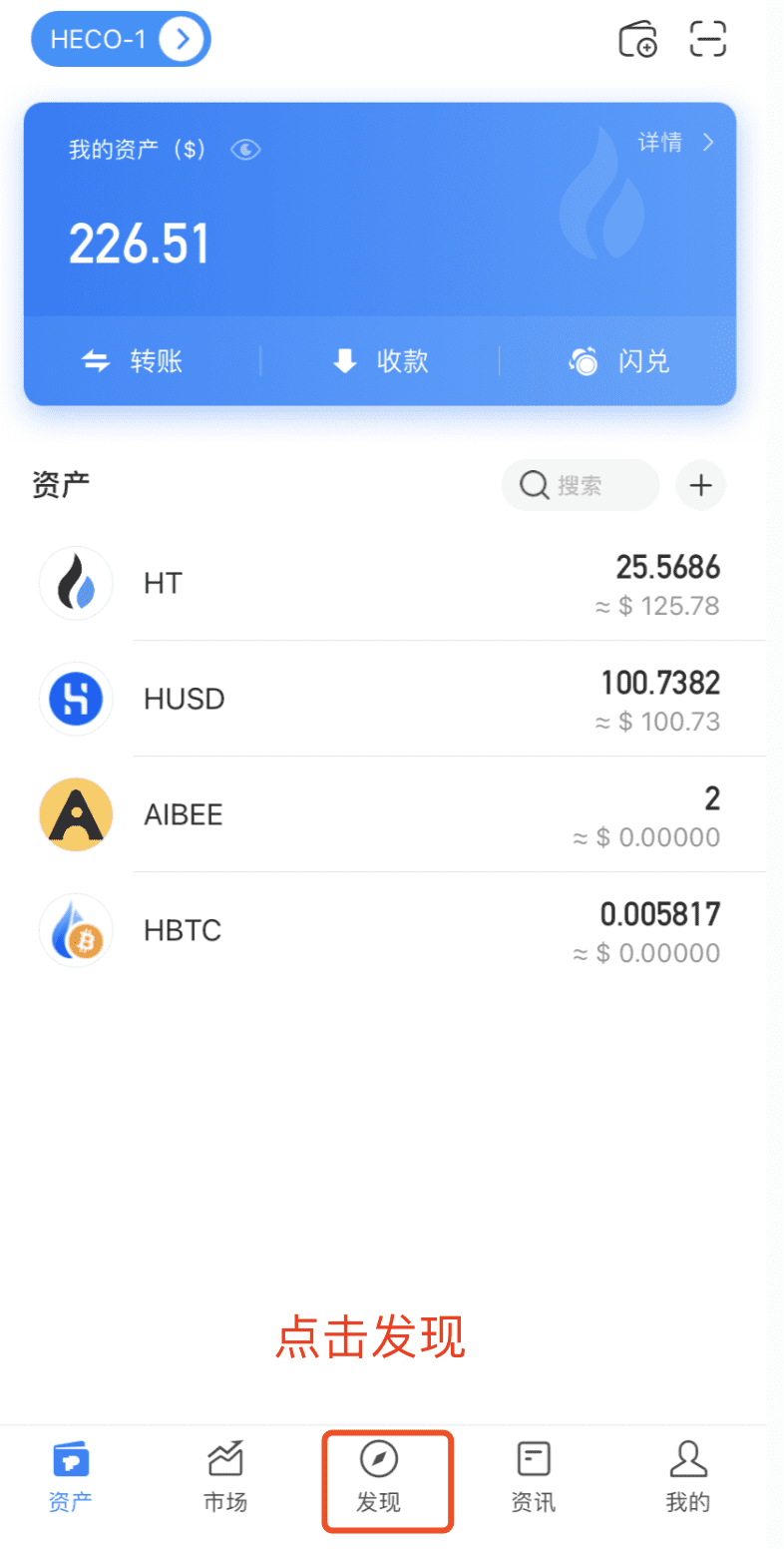Open the scan QR code icon

[708, 40]
